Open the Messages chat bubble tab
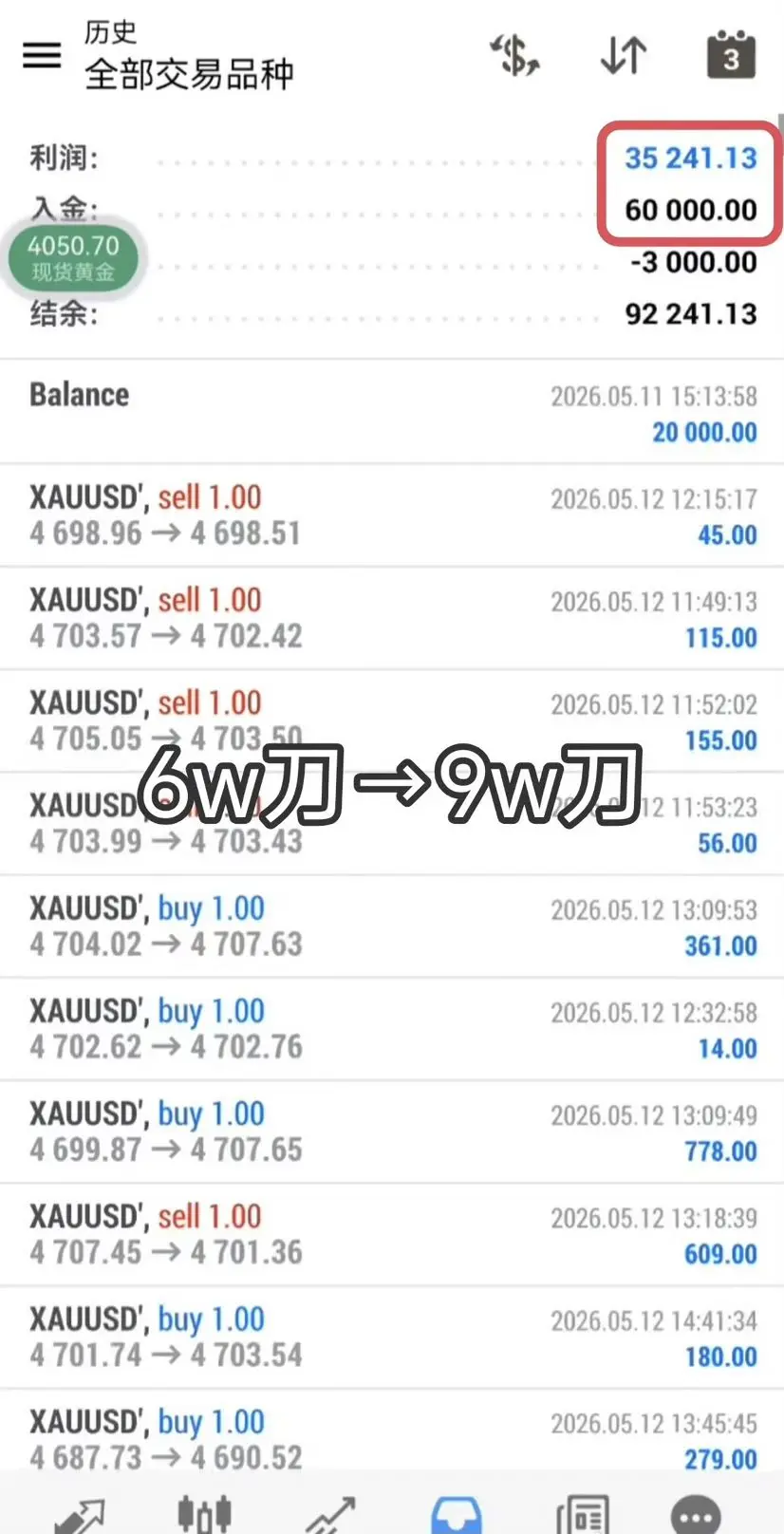 tap(696, 1513)
